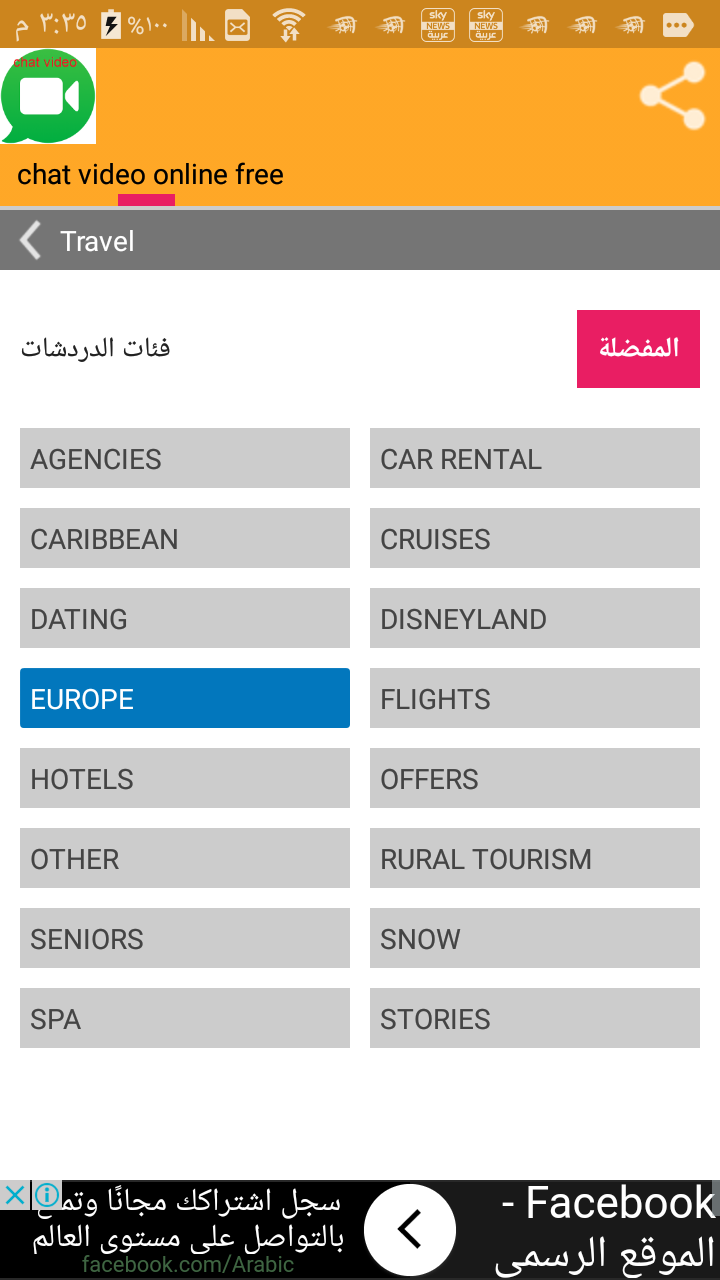Select the SPA category
Viewport: 720px width, 1280px height.
185,1019
